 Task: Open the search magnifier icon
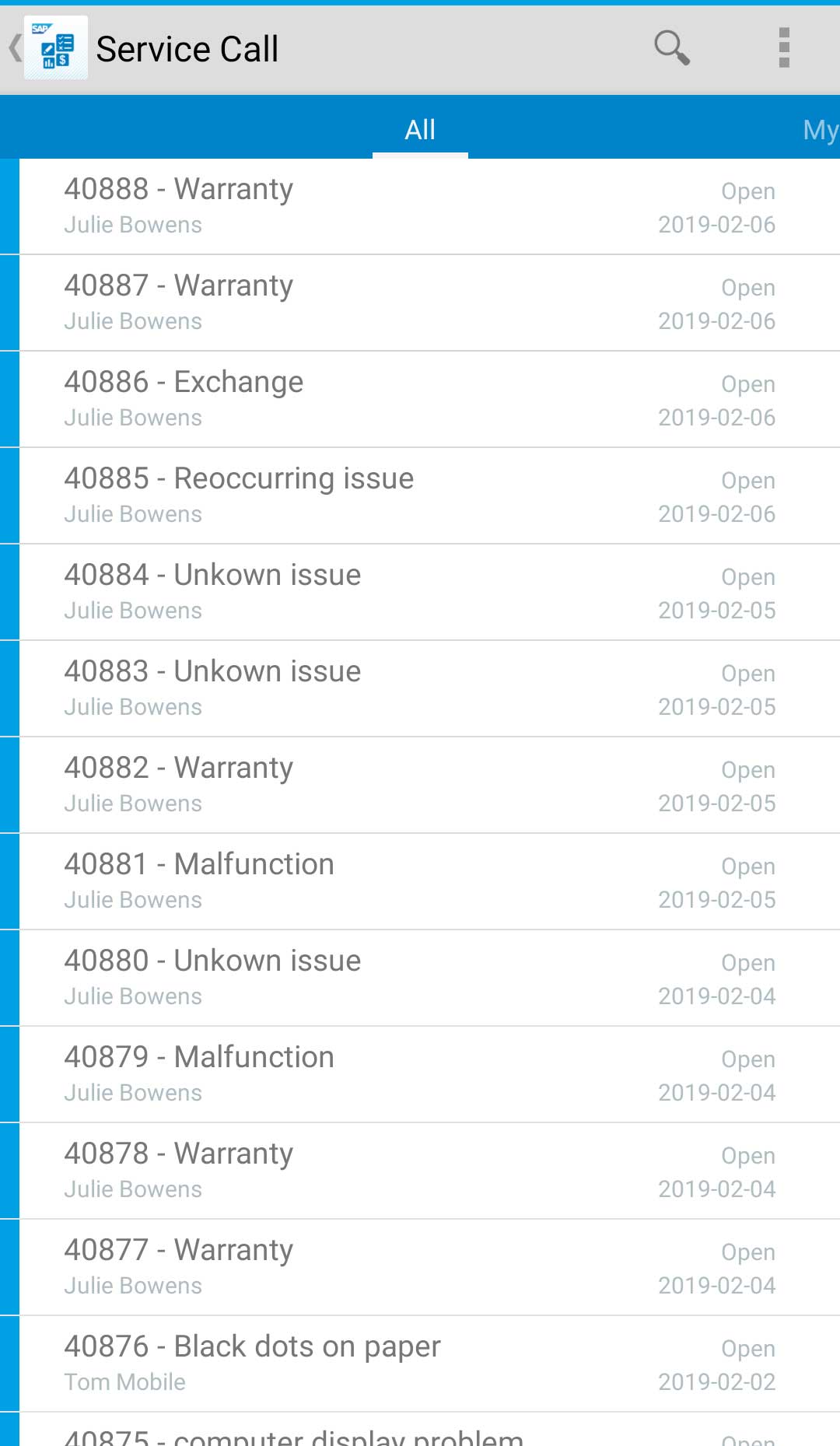click(x=672, y=48)
